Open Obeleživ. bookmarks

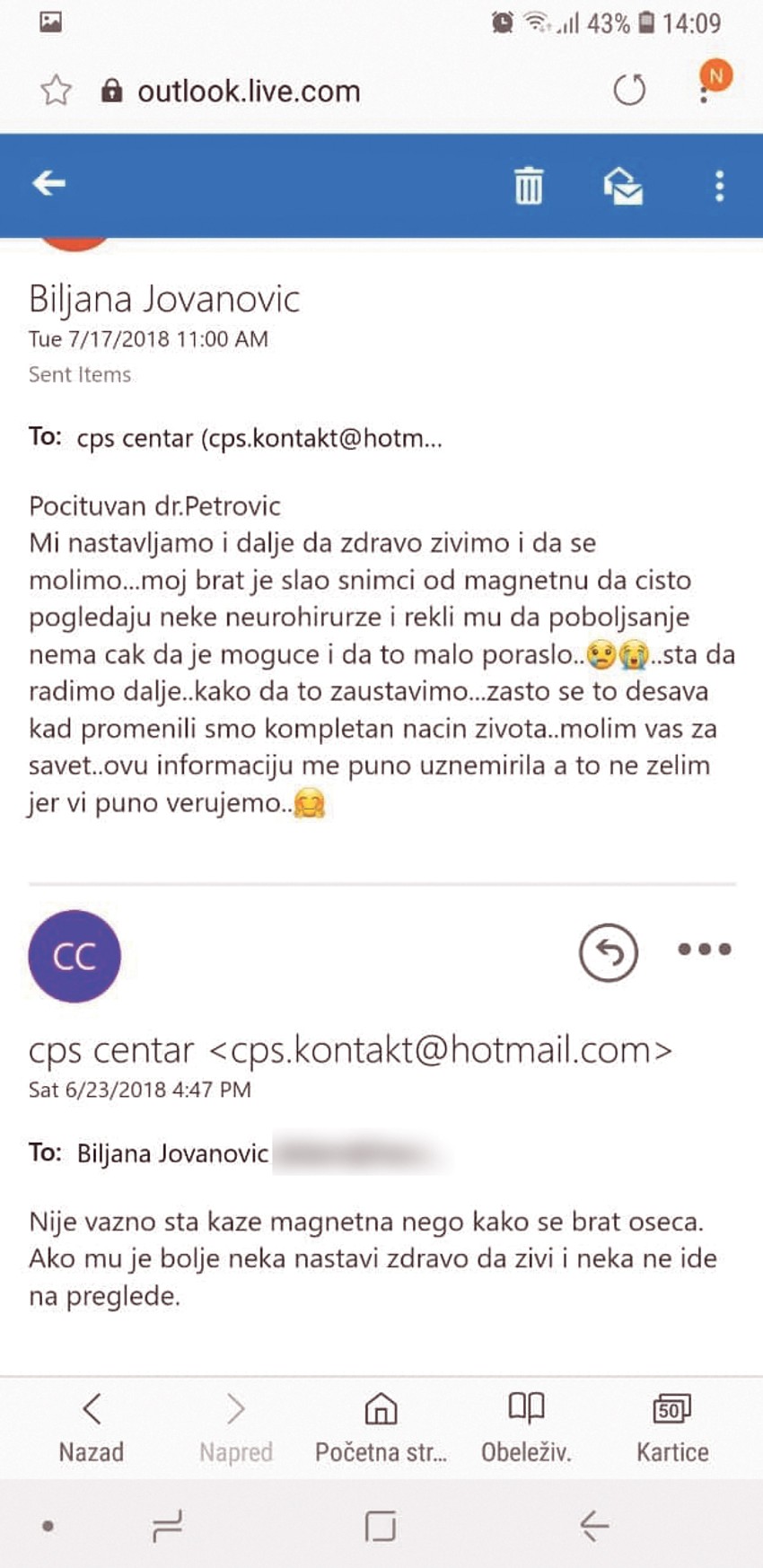click(526, 1427)
